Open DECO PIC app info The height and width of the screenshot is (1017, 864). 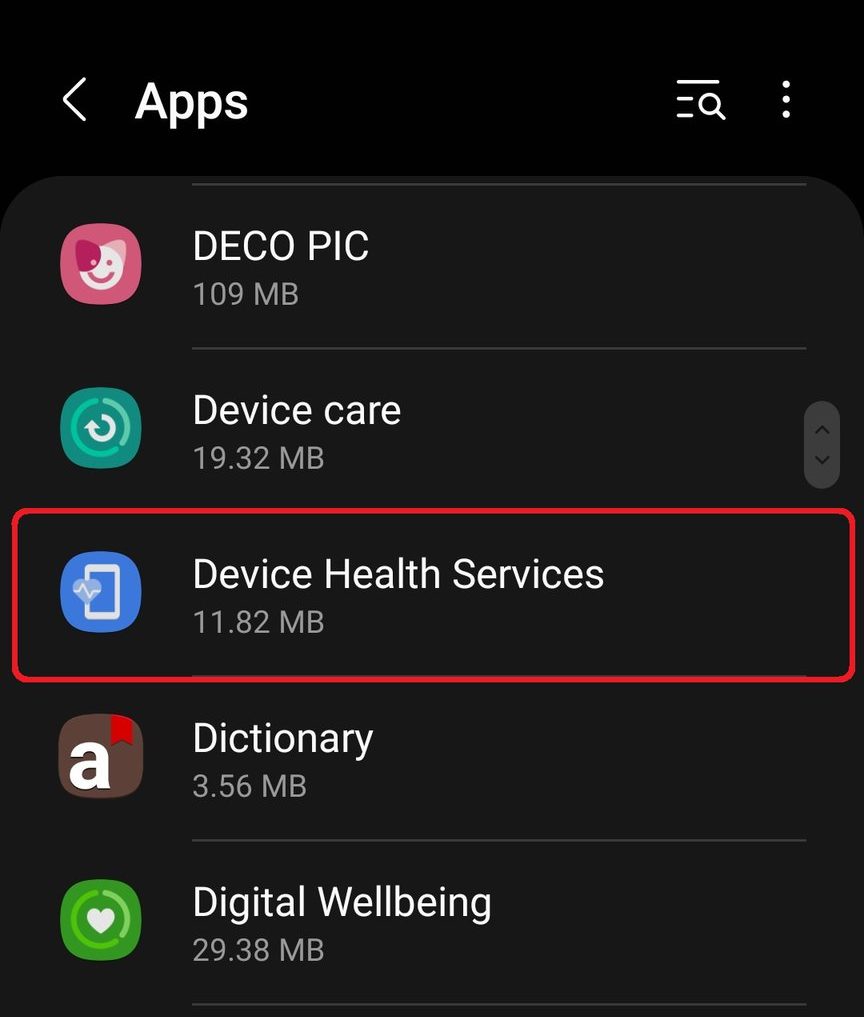coord(432,266)
